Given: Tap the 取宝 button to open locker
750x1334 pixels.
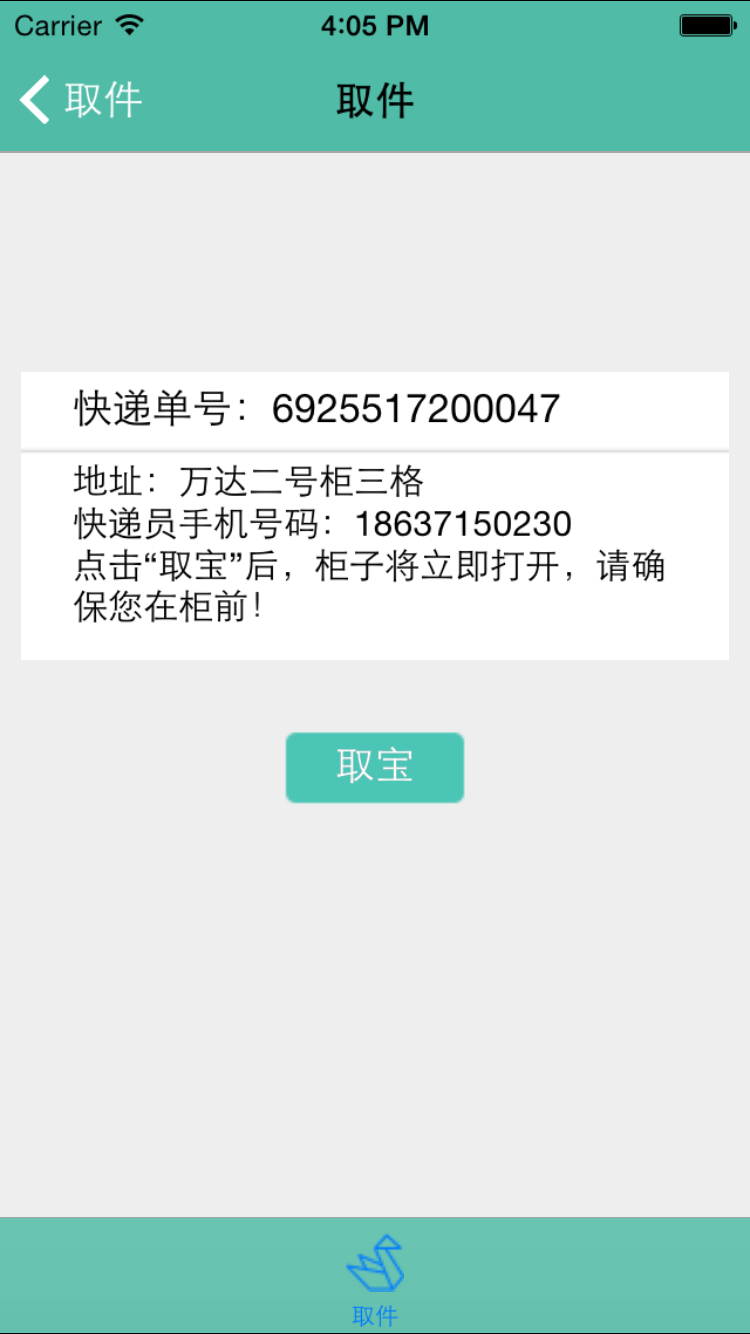Looking at the screenshot, I should (x=375, y=767).
